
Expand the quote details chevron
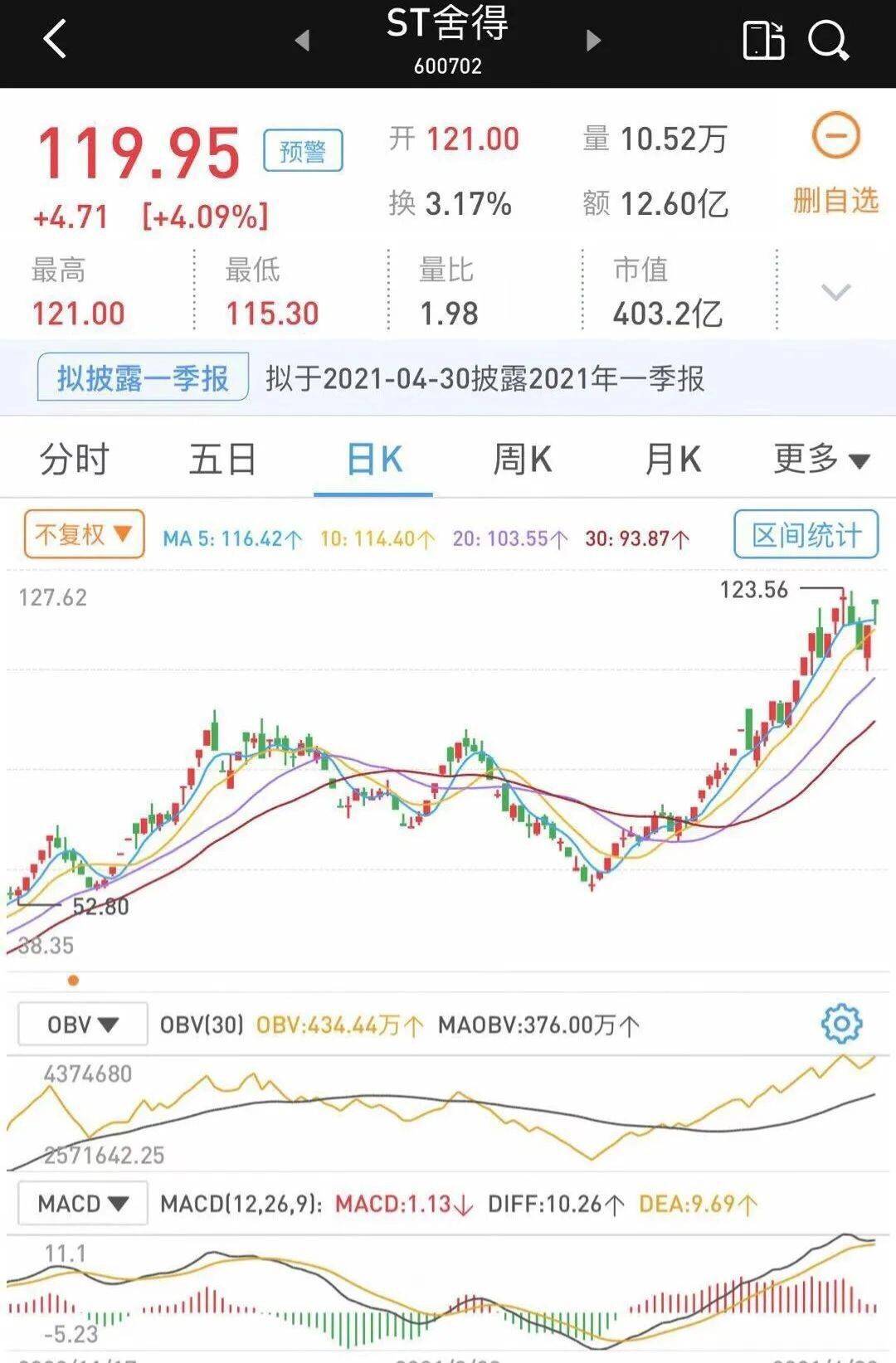(x=835, y=292)
